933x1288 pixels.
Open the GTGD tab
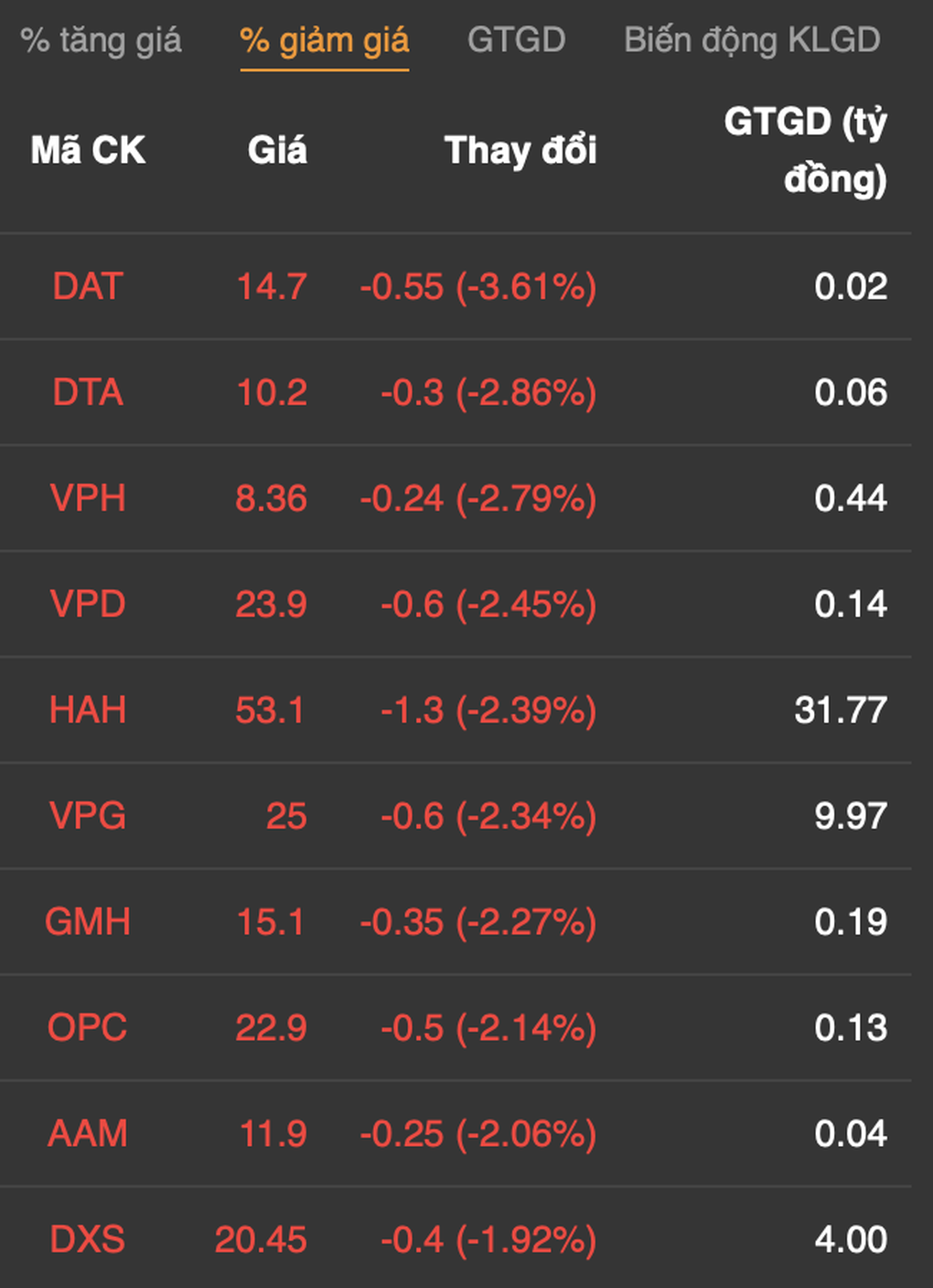click(516, 40)
